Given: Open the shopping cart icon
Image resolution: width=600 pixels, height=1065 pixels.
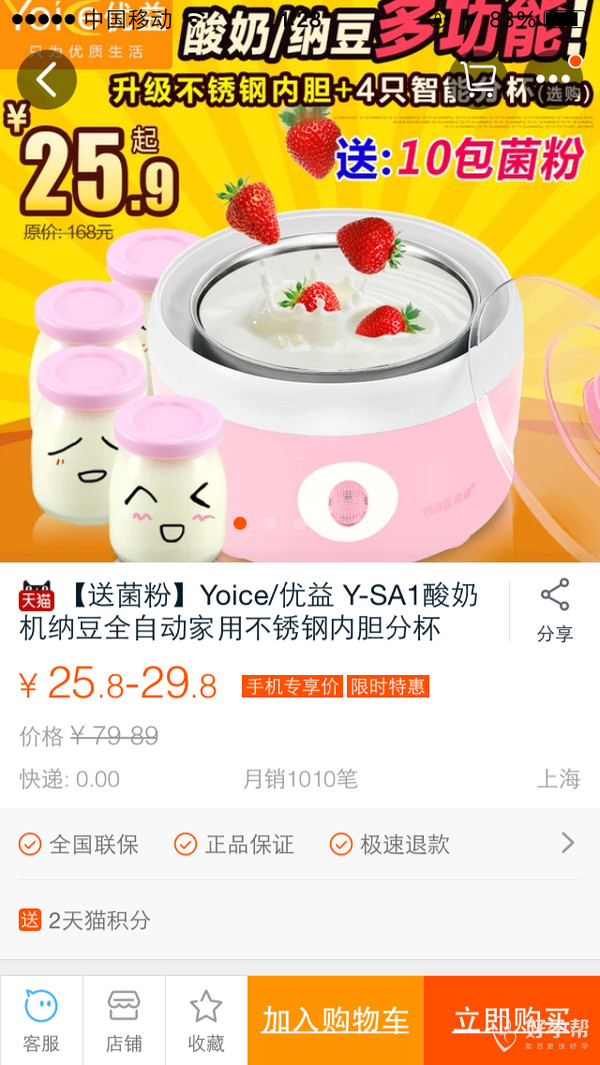Looking at the screenshot, I should click(x=476, y=78).
